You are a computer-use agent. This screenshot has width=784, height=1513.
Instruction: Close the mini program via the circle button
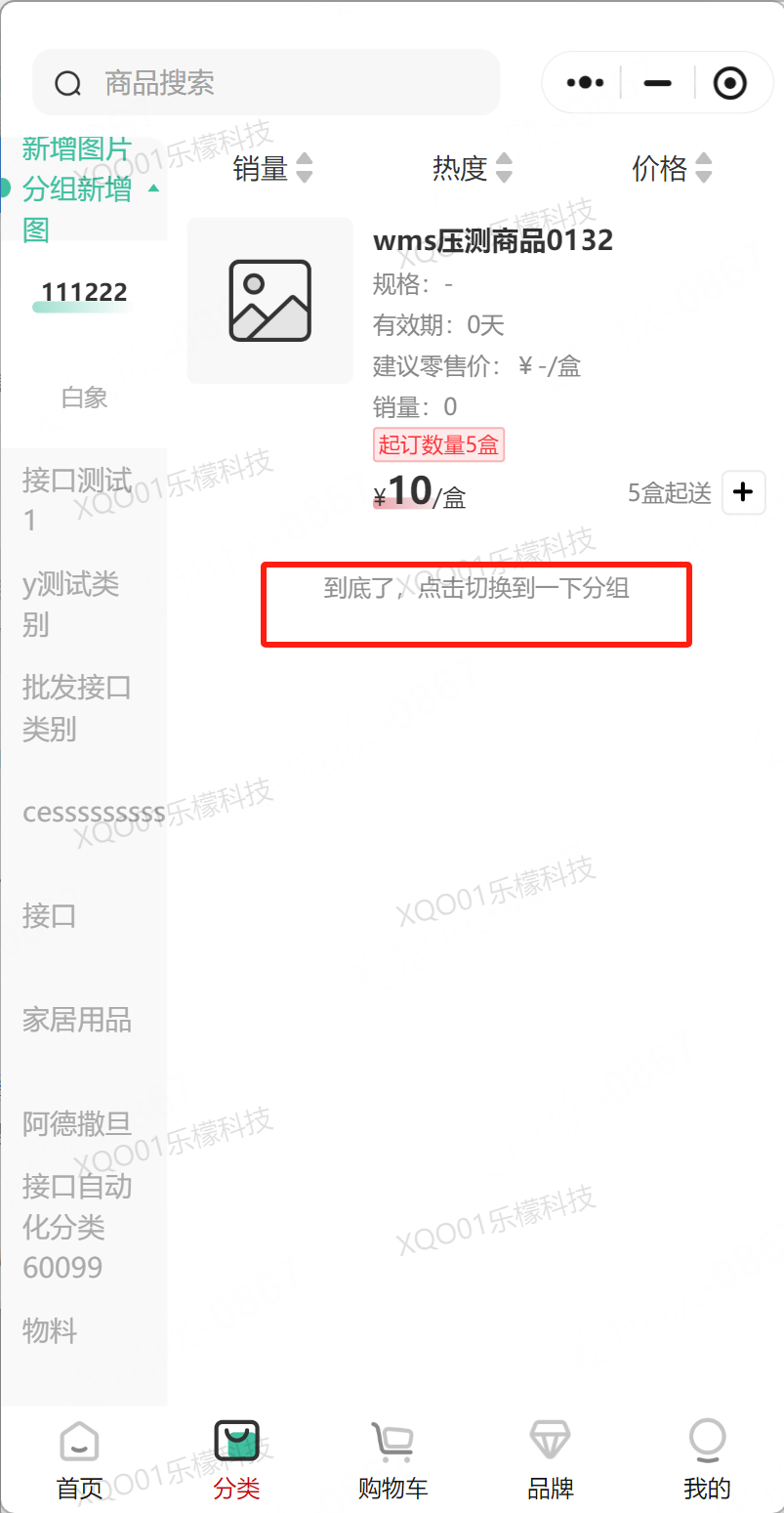(x=729, y=83)
